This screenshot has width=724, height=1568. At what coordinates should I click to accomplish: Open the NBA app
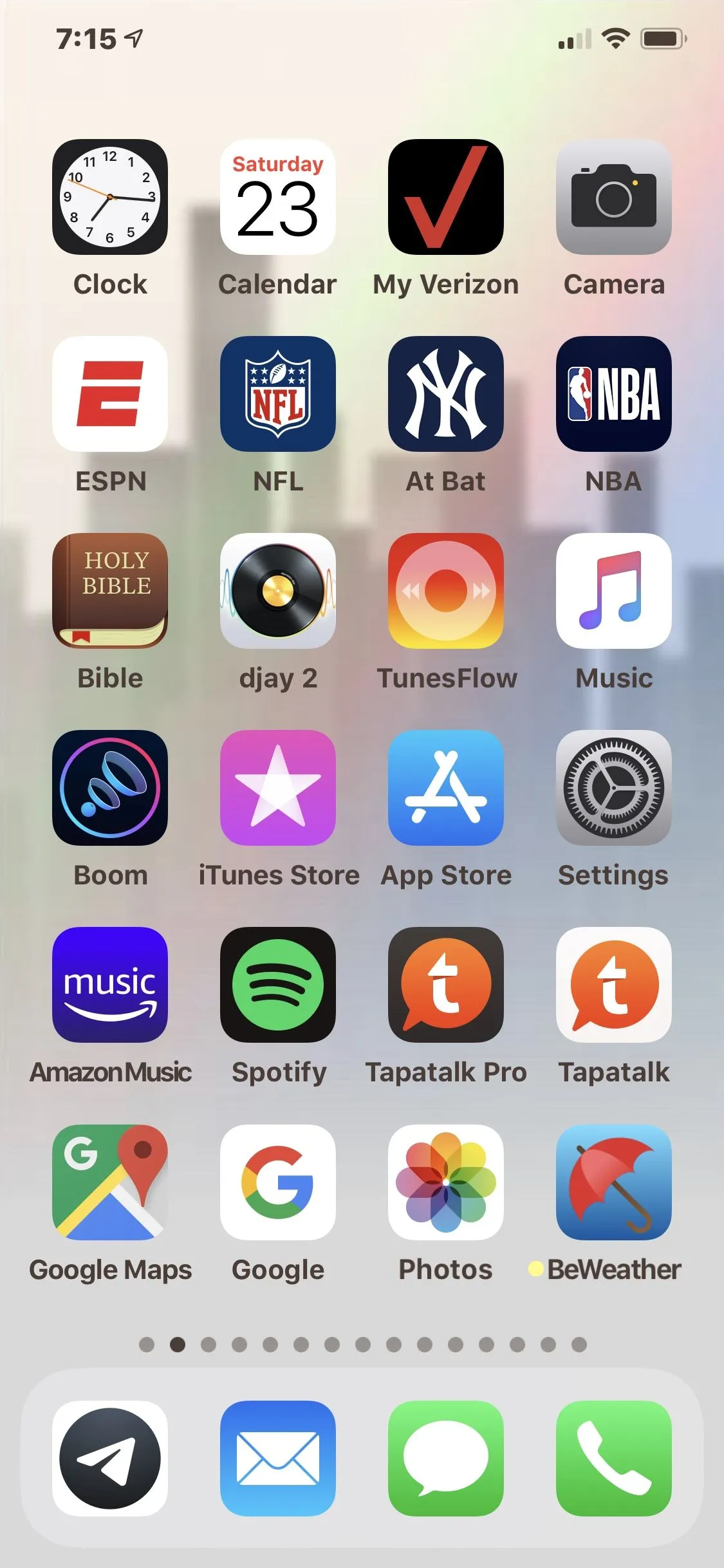tap(614, 394)
